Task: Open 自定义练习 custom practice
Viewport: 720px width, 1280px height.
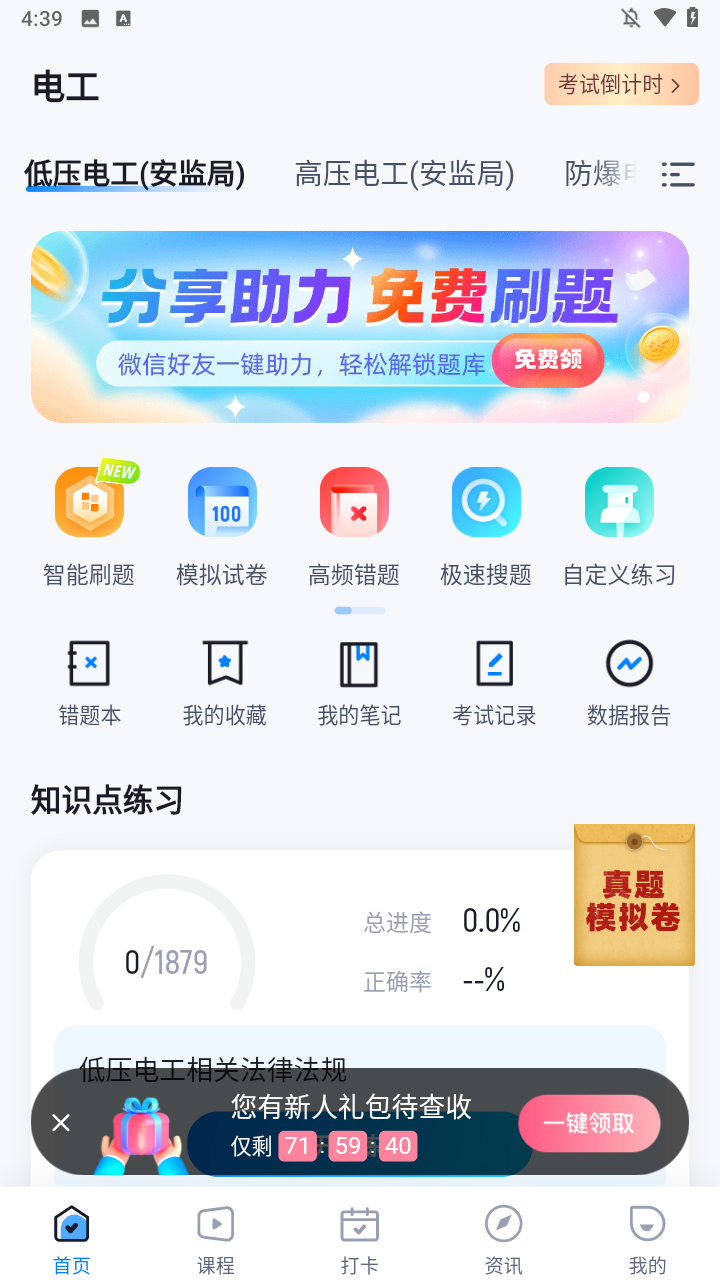Action: pos(618,524)
